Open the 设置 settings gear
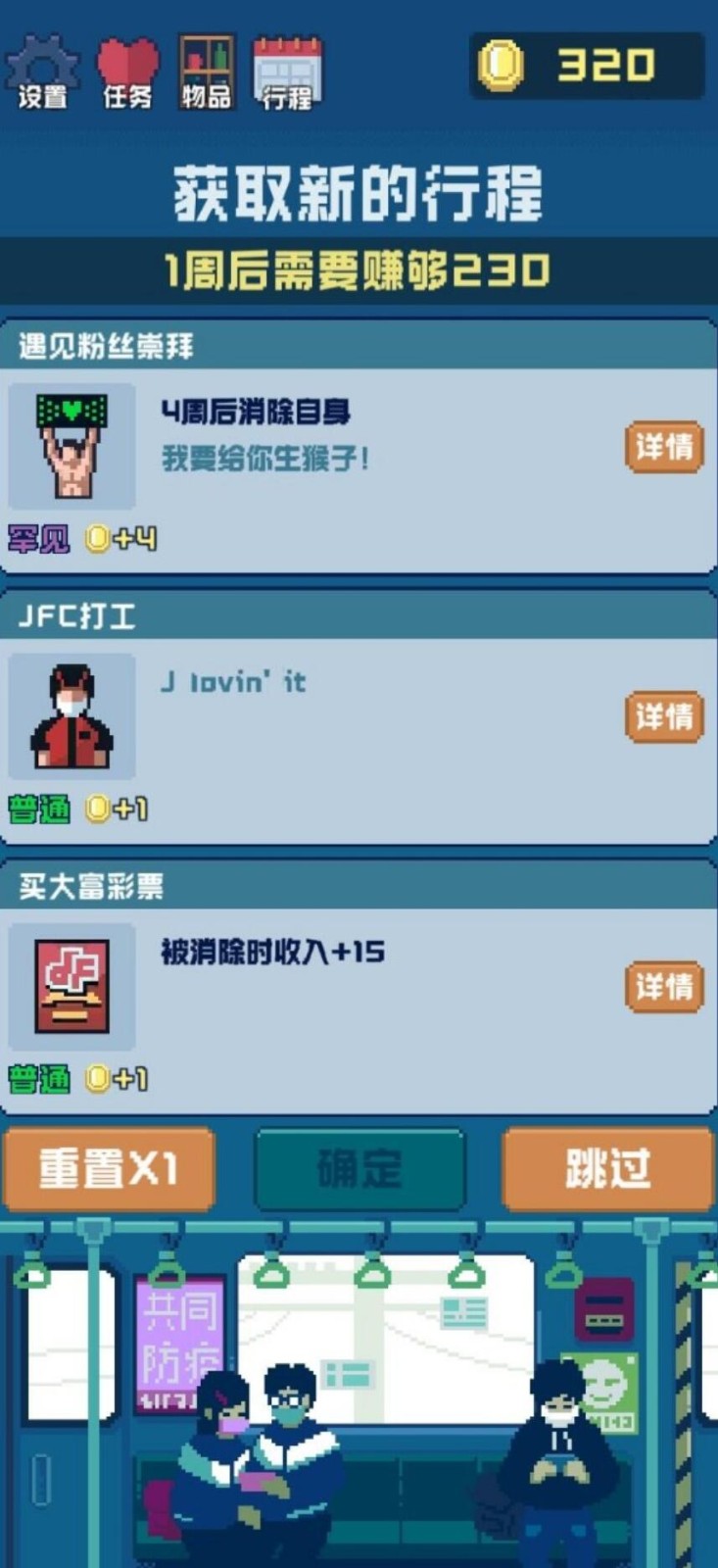Image resolution: width=718 pixels, height=1568 pixels. (x=42, y=72)
